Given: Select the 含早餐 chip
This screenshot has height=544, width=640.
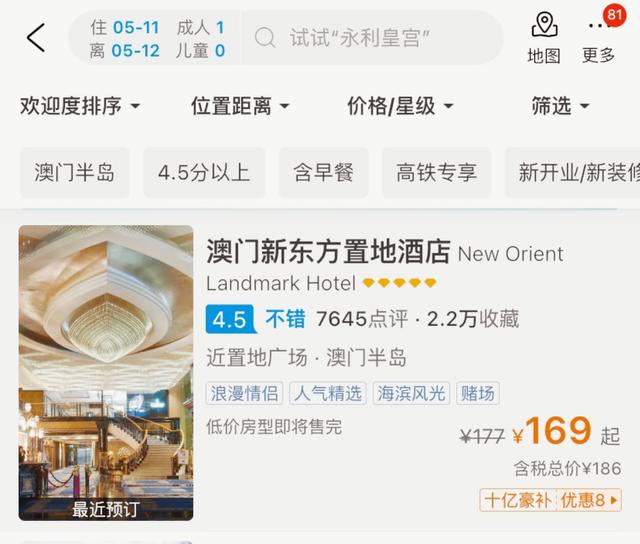Looking at the screenshot, I should click(x=323, y=172).
